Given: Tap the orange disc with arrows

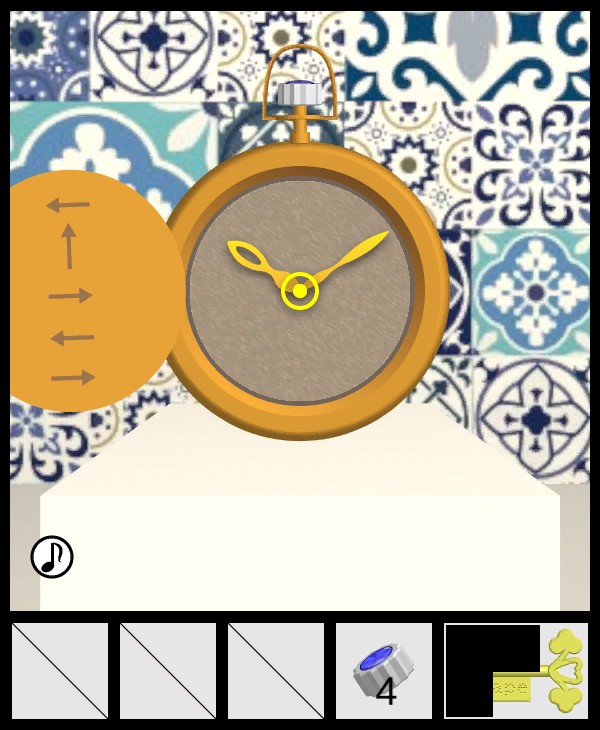Looking at the screenshot, I should 90,290.
